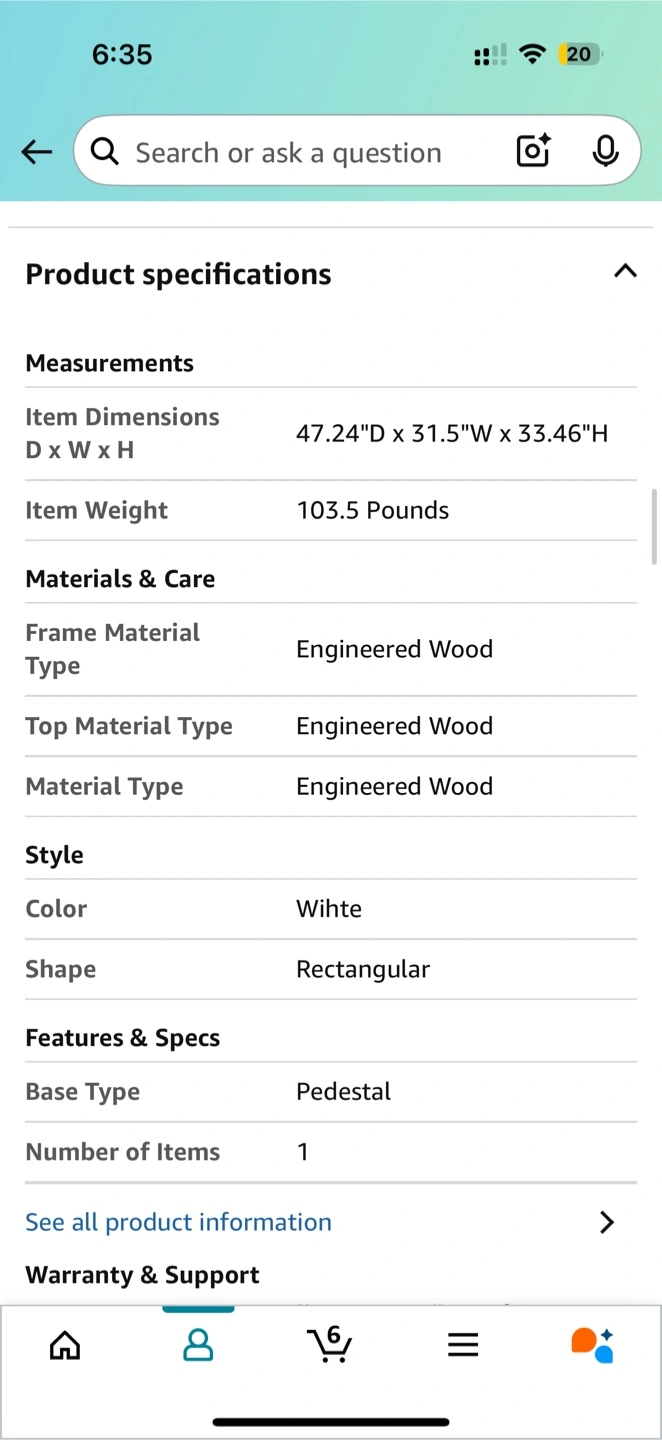
Task: Go to the Home tab
Action: click(x=65, y=1346)
